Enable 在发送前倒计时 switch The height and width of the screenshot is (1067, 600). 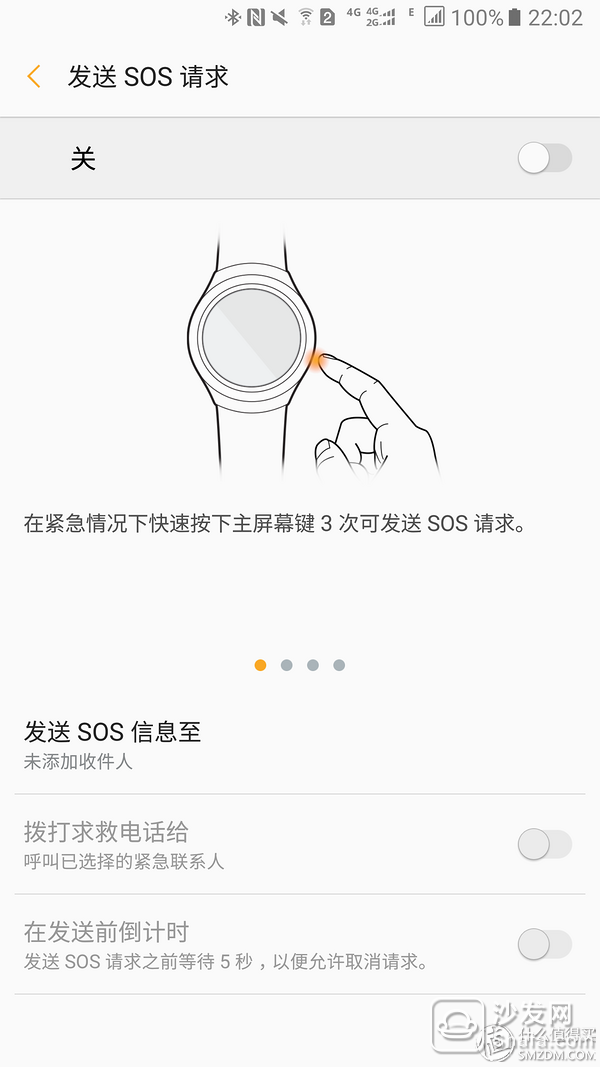coord(544,944)
